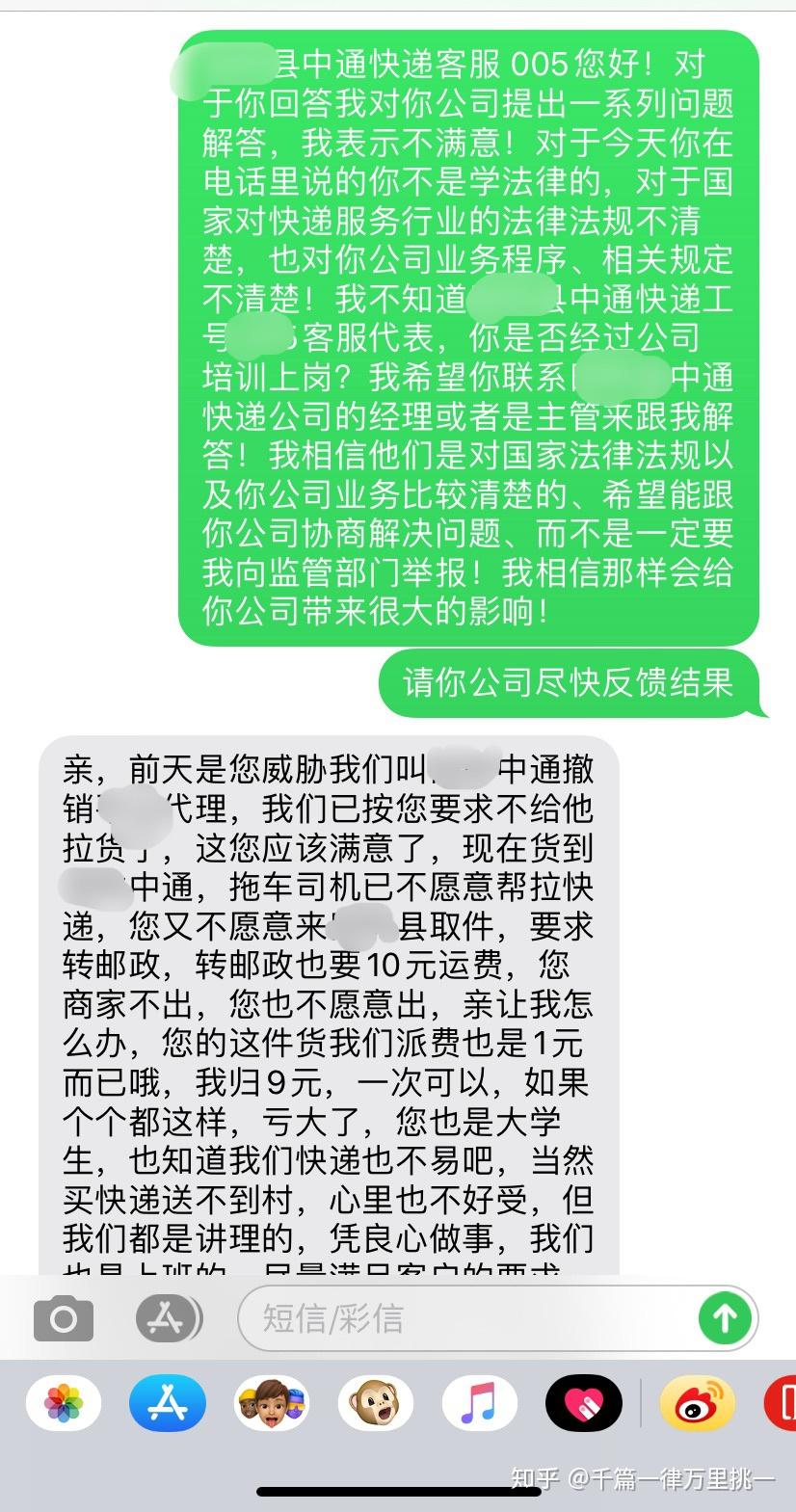Open the monkey Animoji app

pyautogui.click(x=375, y=1402)
